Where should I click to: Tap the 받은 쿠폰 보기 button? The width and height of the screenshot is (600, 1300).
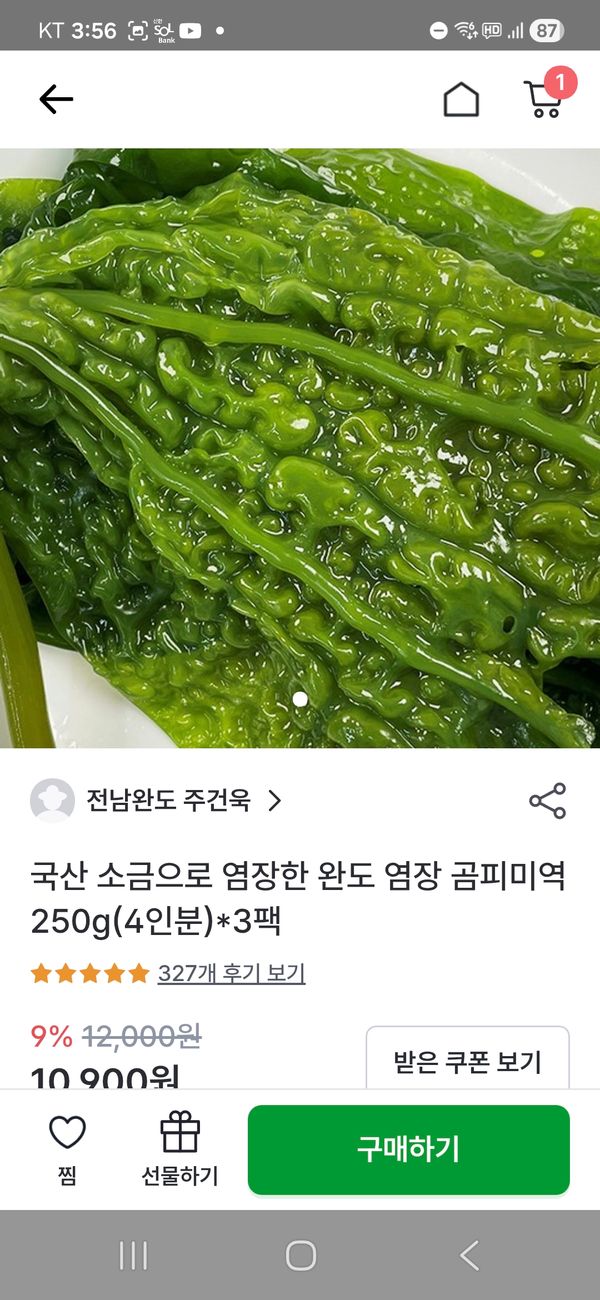[x=467, y=1060]
